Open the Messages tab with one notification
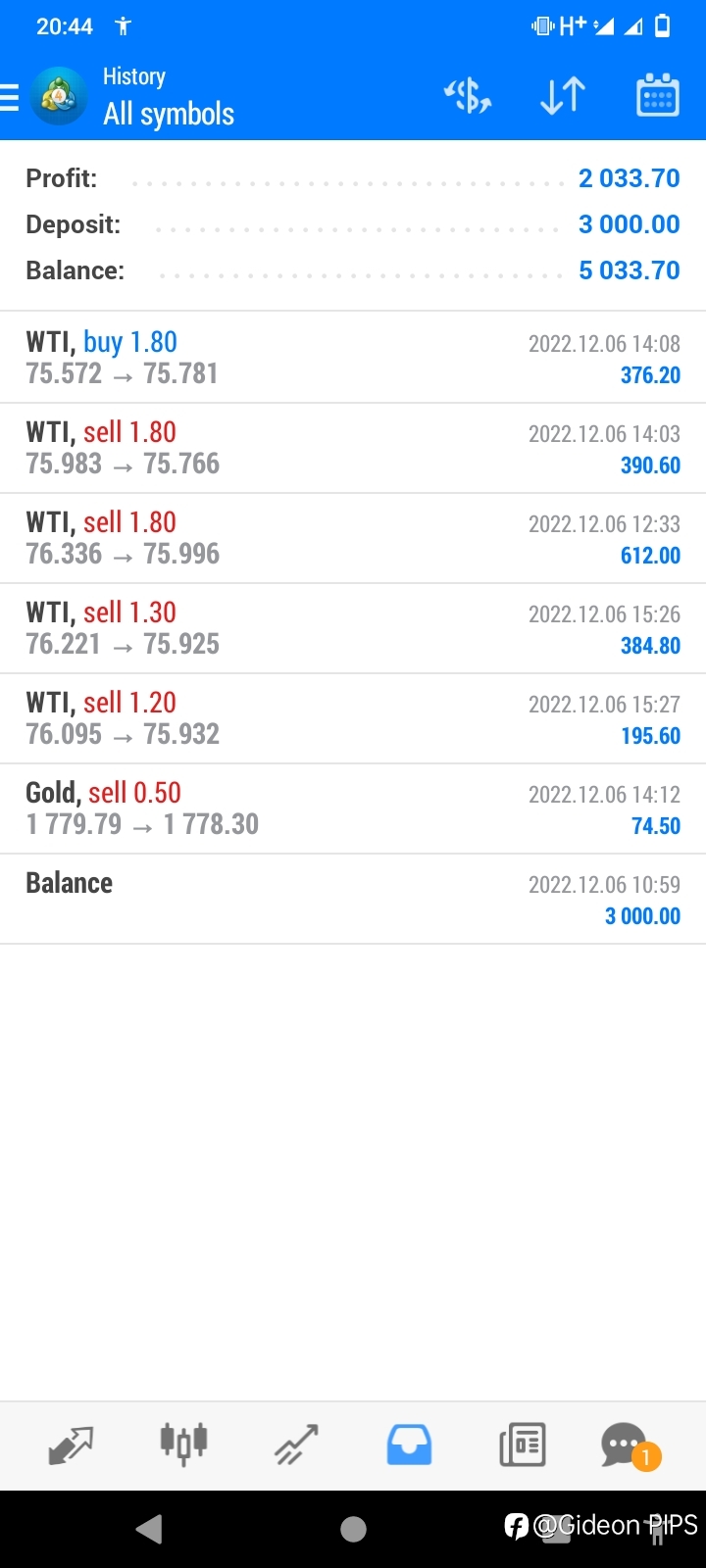This screenshot has height=1568, width=706. [630, 1446]
